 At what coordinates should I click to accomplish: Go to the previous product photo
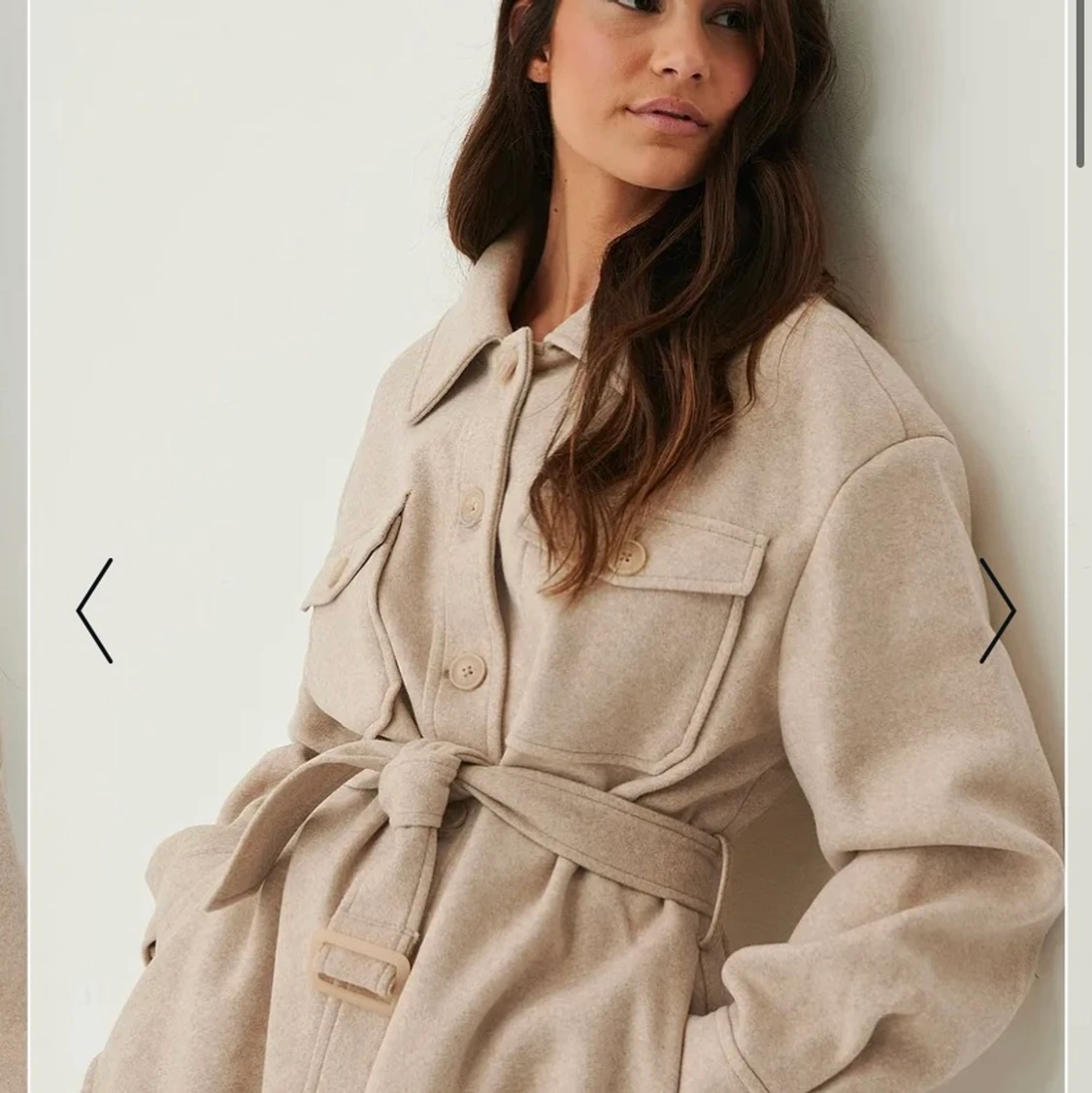pos(95,611)
